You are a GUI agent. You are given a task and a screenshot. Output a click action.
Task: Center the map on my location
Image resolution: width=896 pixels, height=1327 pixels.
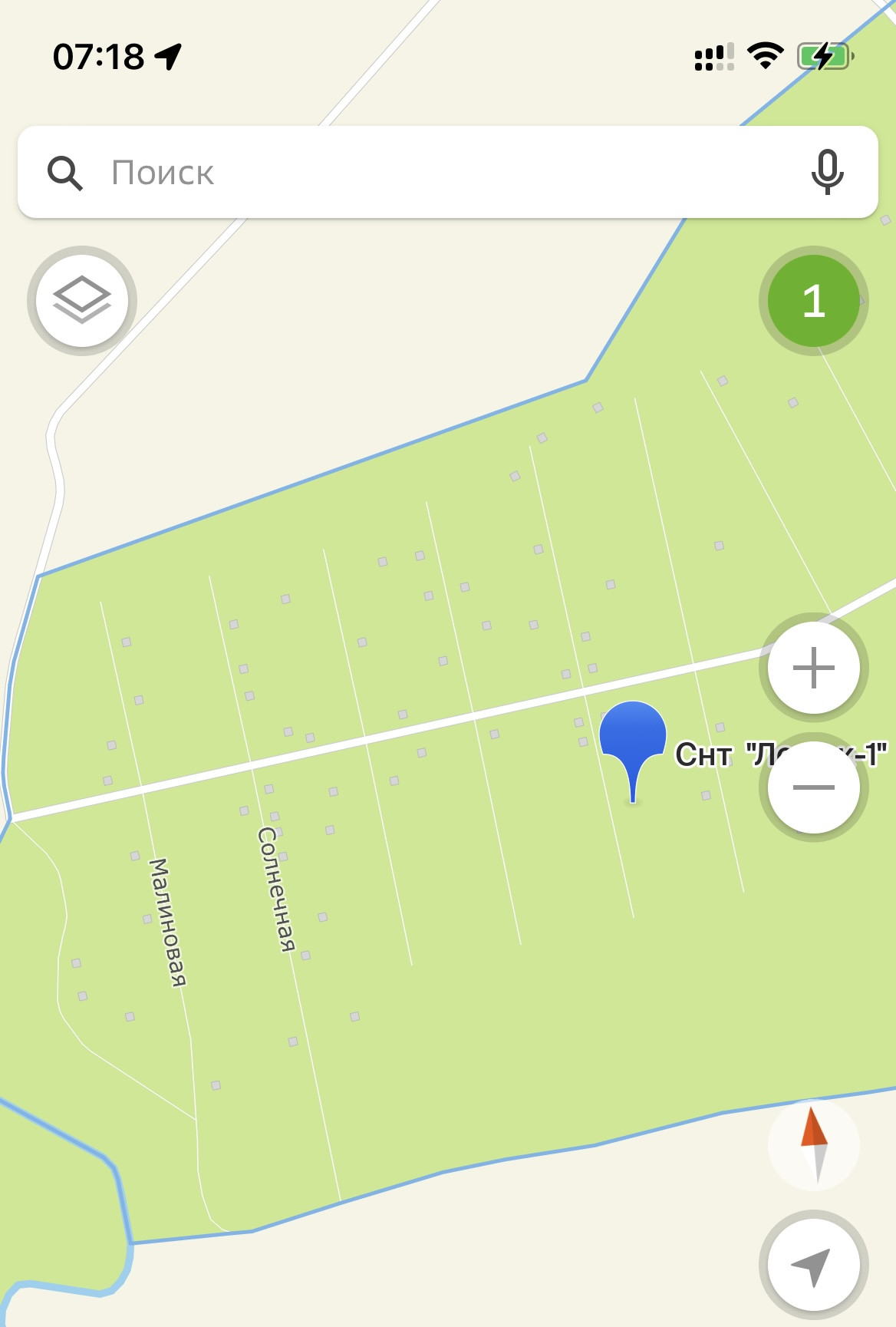point(812,1265)
